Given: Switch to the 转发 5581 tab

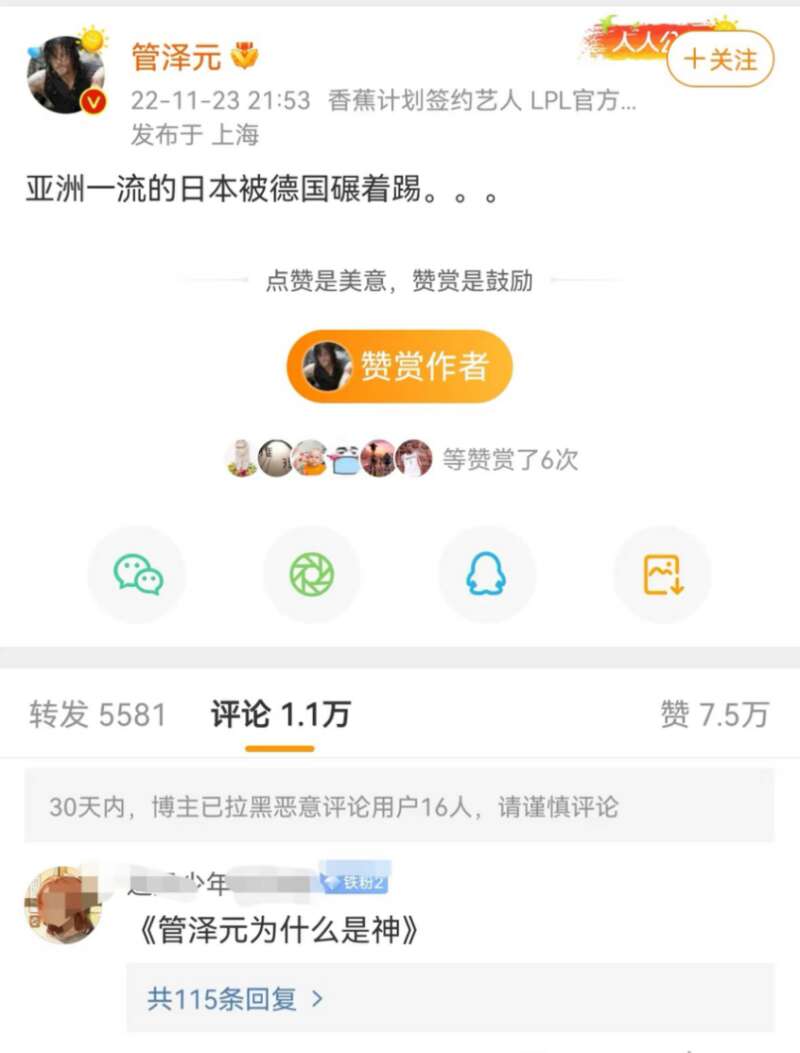Looking at the screenshot, I should click(97, 714).
